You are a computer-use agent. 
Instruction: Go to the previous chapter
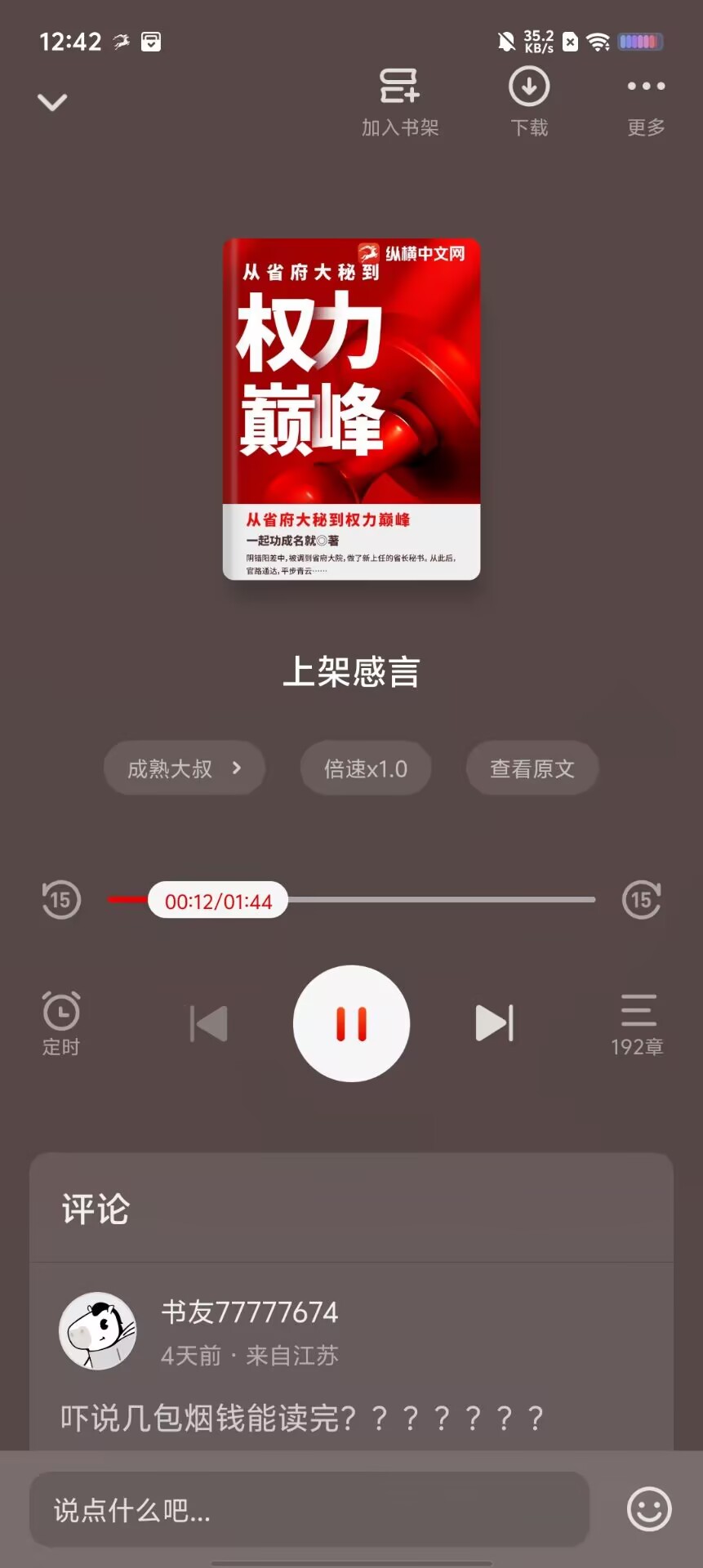tap(209, 1023)
